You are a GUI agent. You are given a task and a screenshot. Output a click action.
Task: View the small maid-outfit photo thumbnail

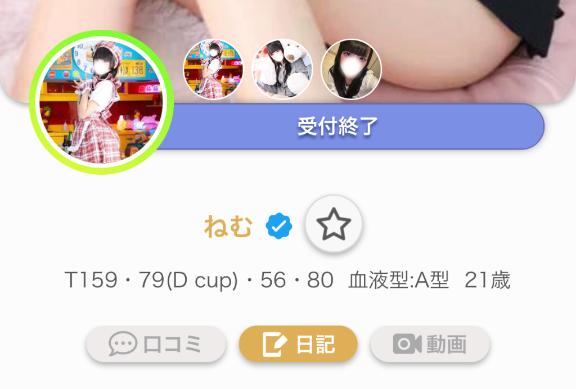tap(213, 69)
